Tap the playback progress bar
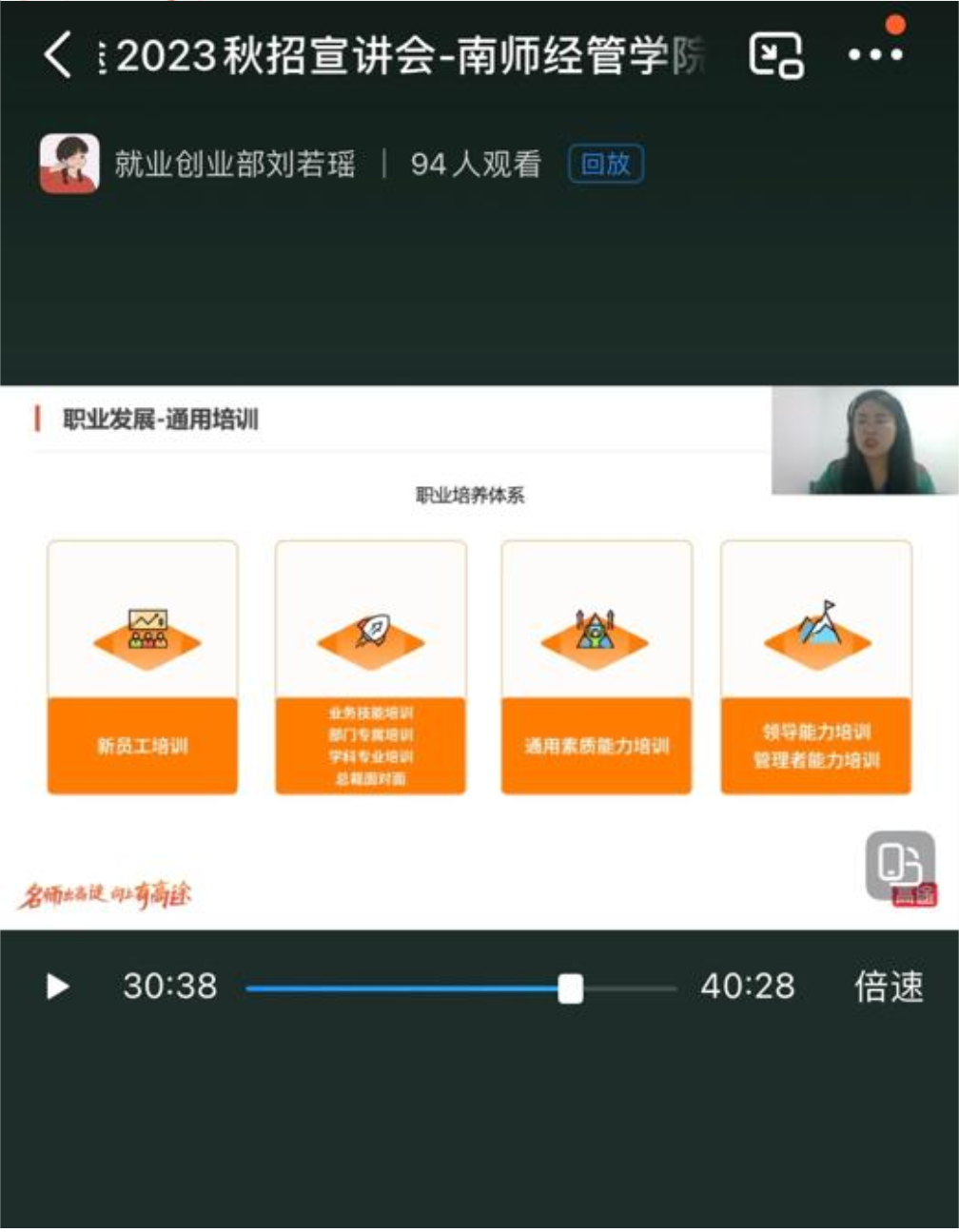 click(460, 988)
